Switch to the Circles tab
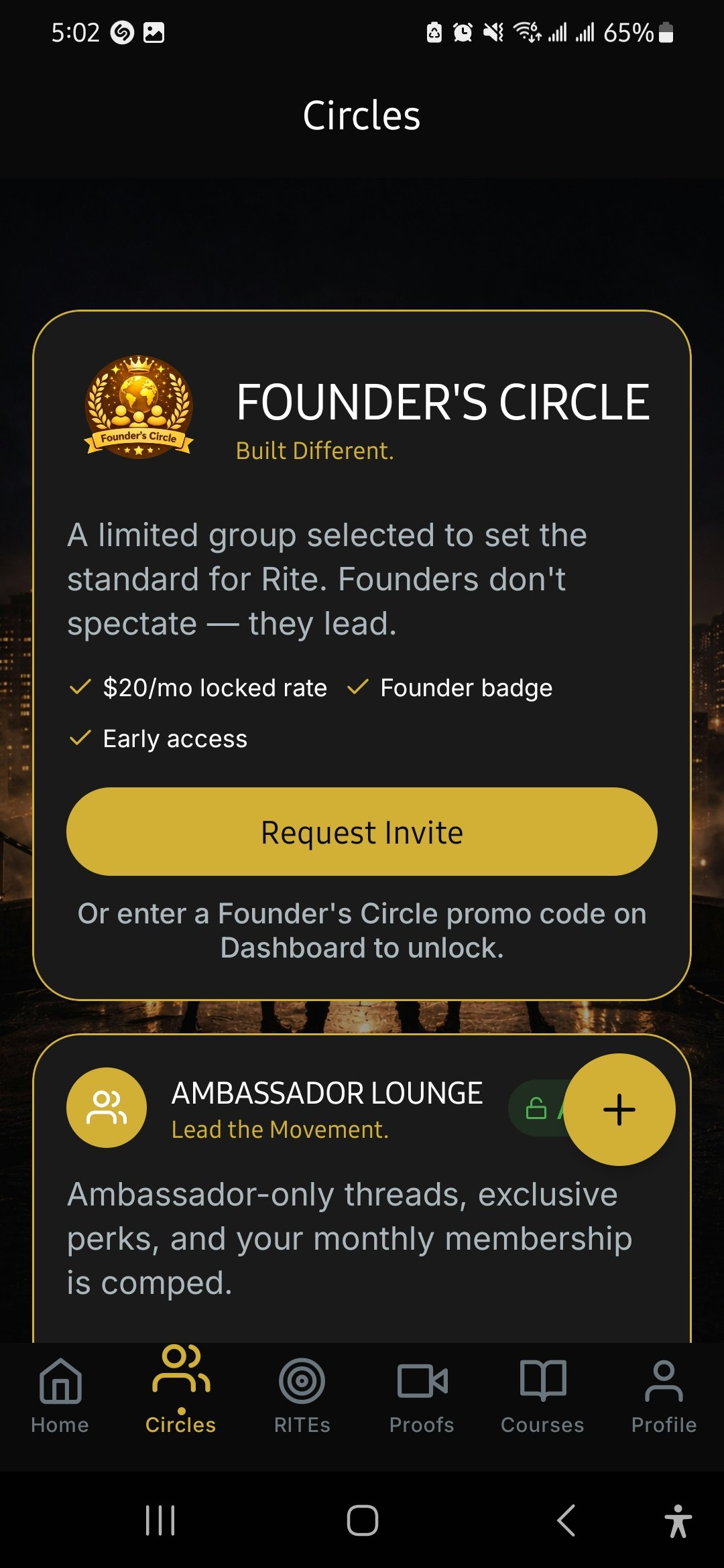Image resolution: width=724 pixels, height=1568 pixels. [x=180, y=1394]
